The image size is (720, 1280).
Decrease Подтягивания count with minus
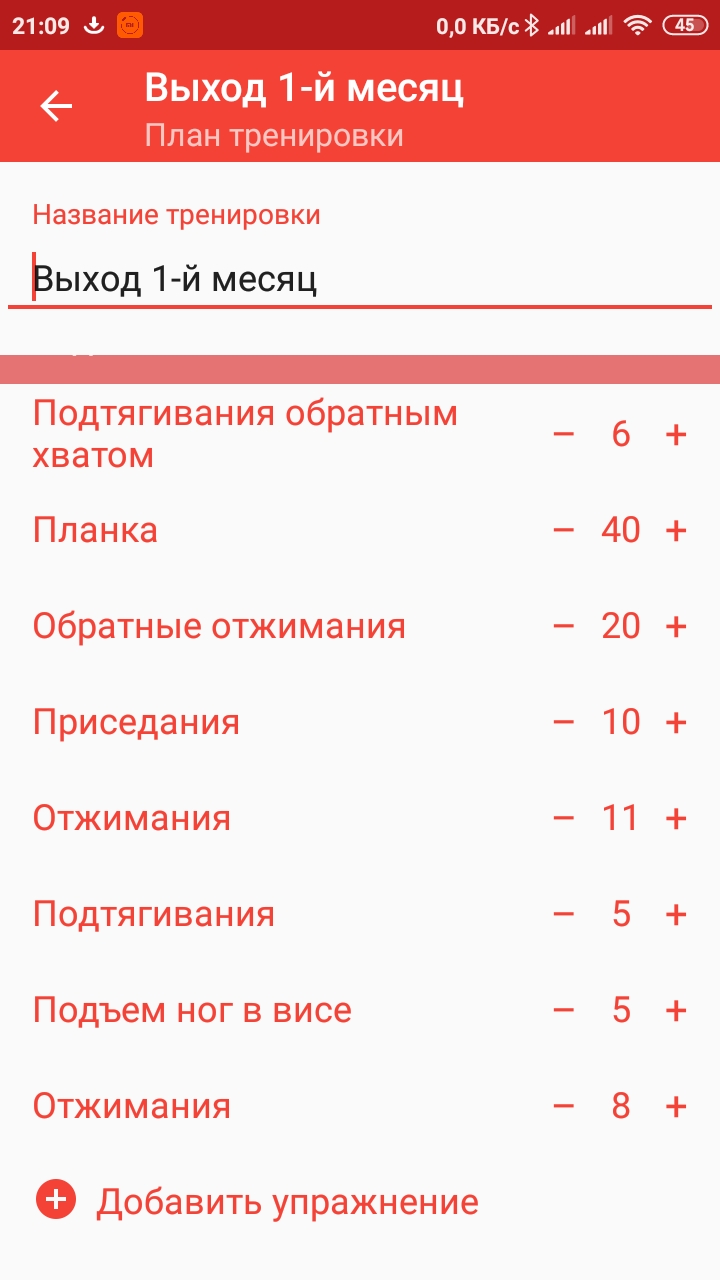564,914
